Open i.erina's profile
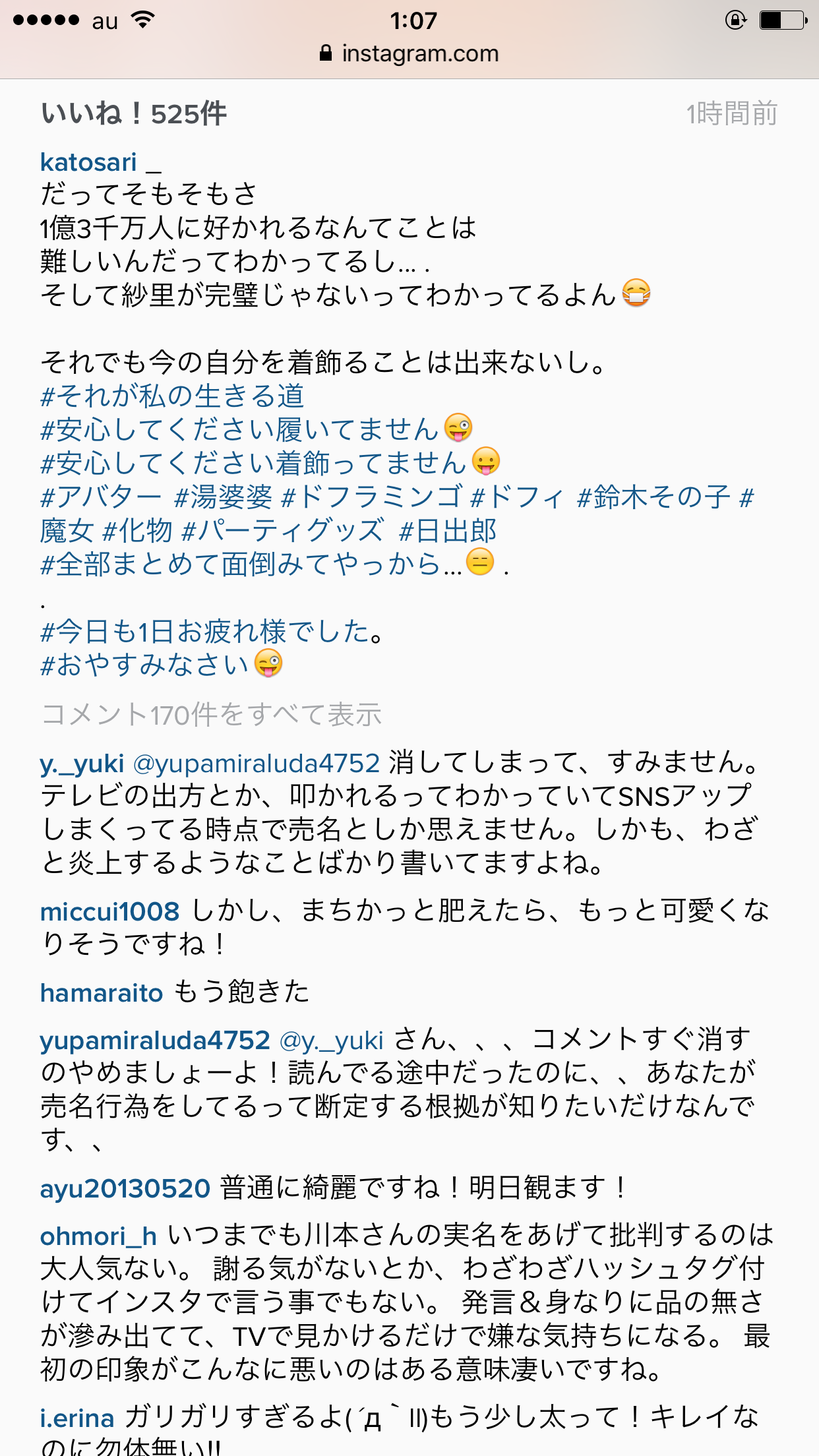The image size is (819, 1456). [77, 1418]
